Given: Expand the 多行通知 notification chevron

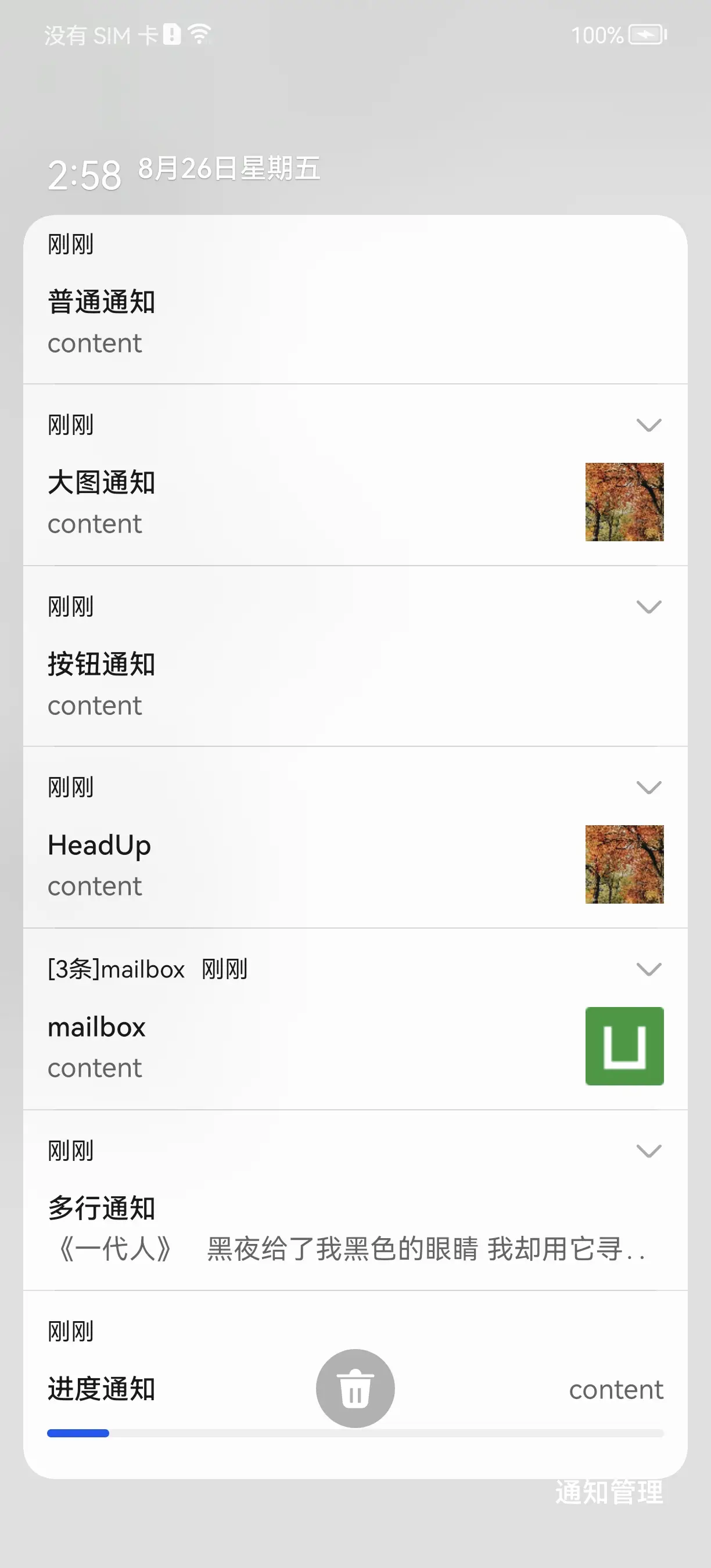Looking at the screenshot, I should click(x=648, y=1151).
